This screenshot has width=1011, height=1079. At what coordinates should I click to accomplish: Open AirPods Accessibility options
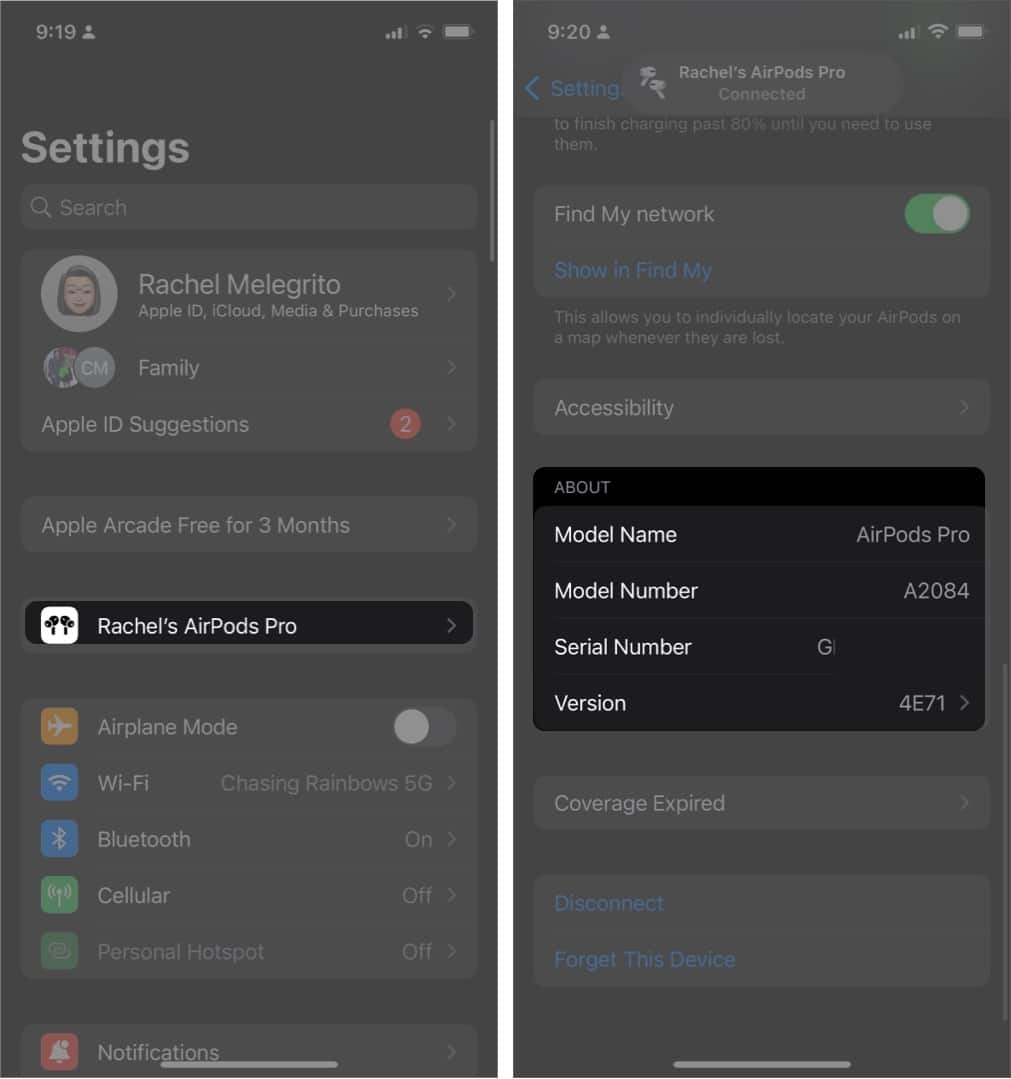tap(761, 408)
